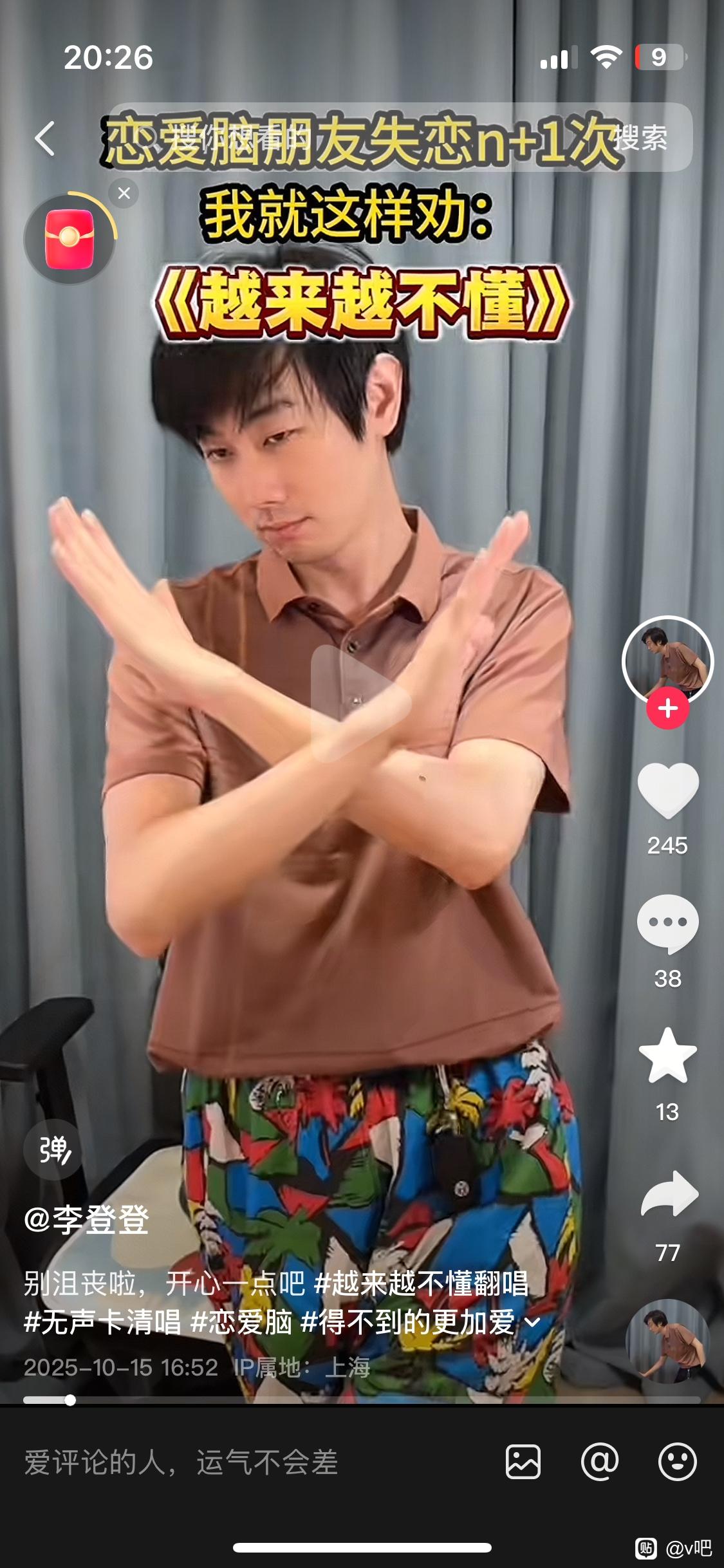Image resolution: width=724 pixels, height=1568 pixels.
Task: Open the emoji picker for comments
Action: coord(677,1462)
